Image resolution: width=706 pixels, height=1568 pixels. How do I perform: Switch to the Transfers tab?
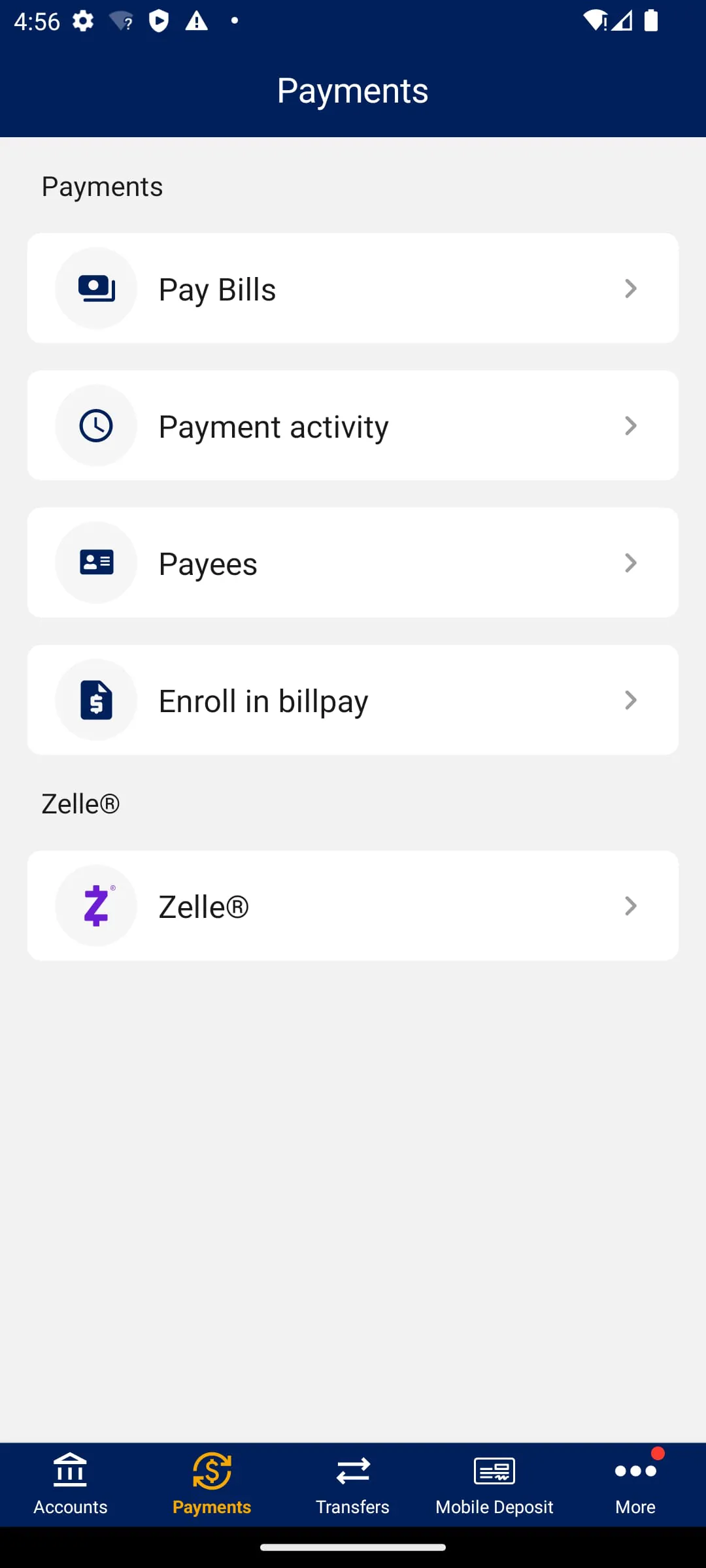(x=352, y=1486)
